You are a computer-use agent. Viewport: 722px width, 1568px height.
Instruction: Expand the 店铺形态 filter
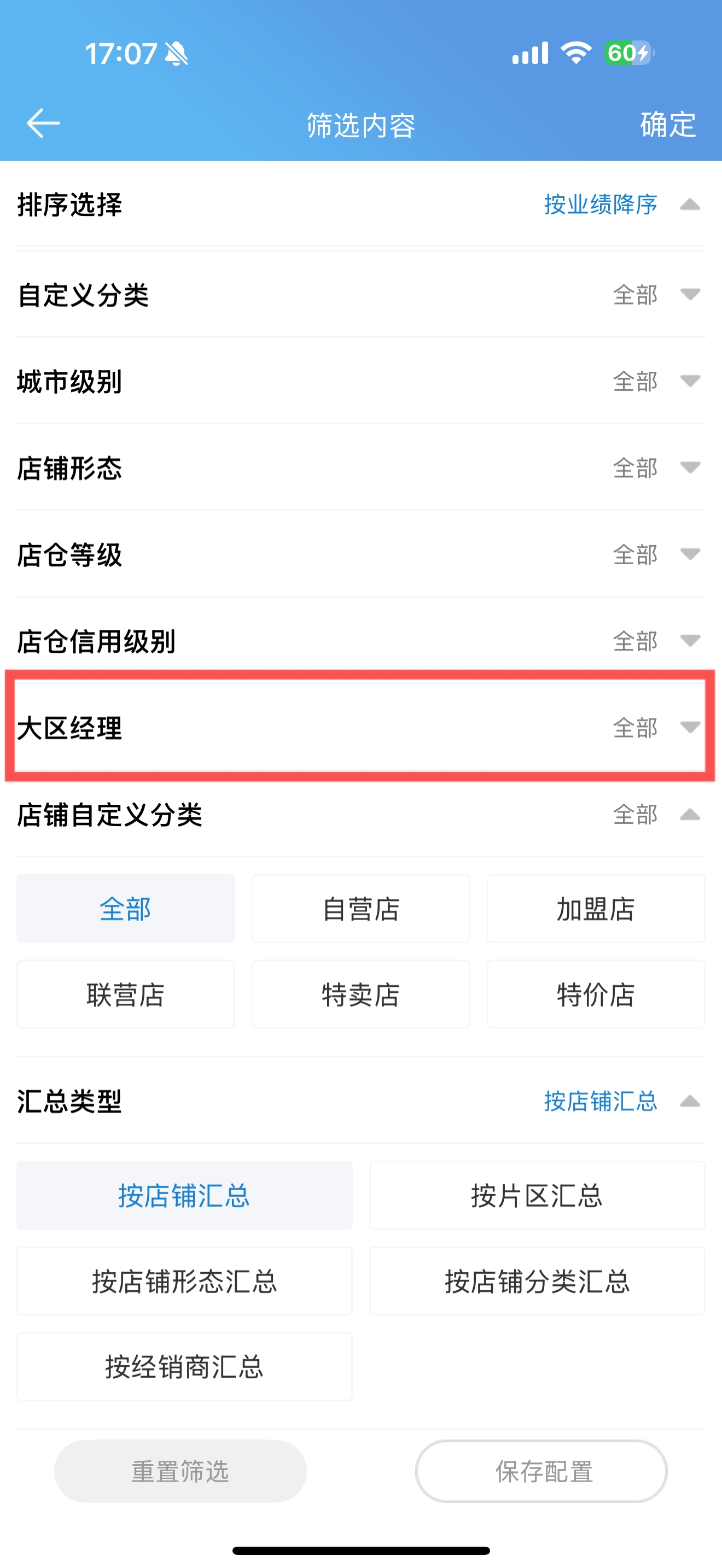click(361, 467)
